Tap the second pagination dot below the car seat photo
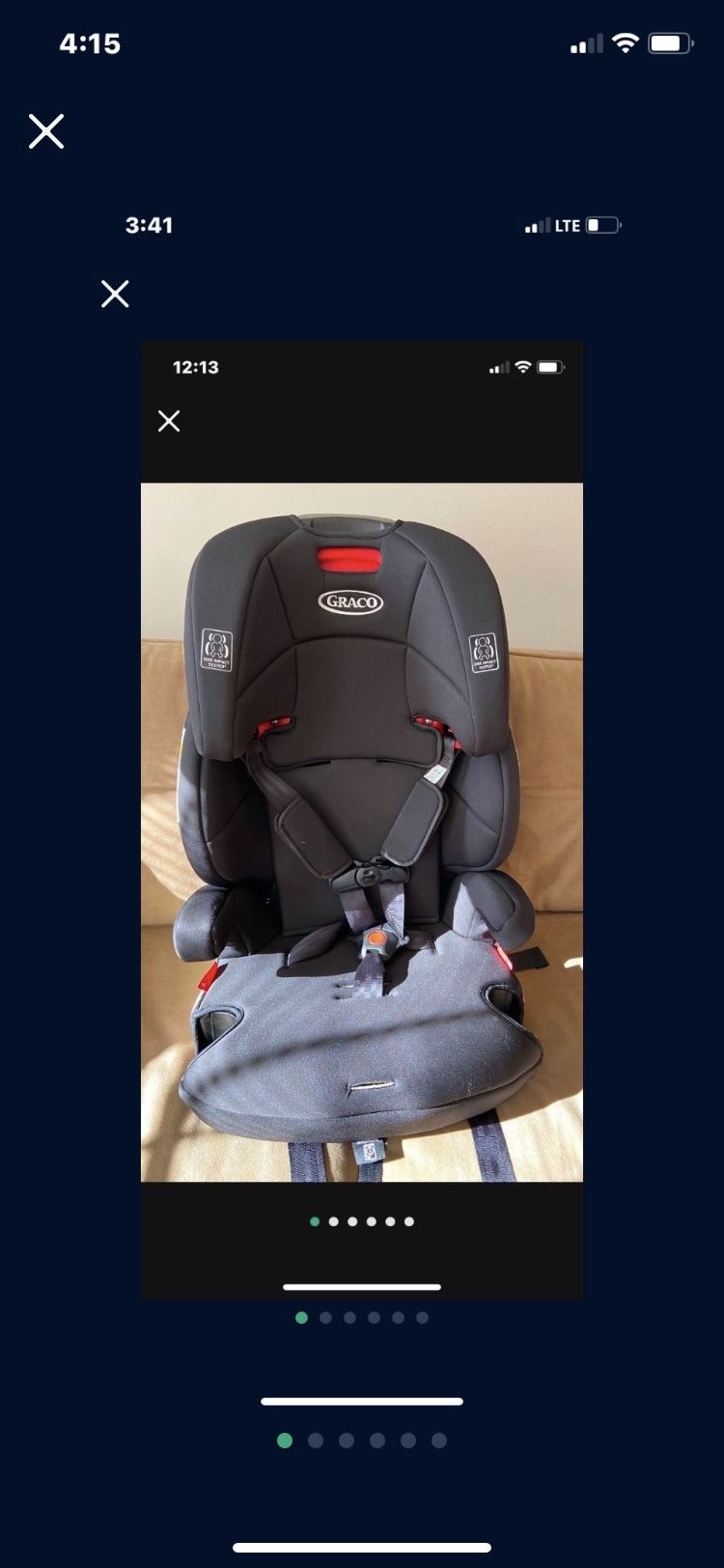The height and width of the screenshot is (1568, 724). pos(333,1220)
